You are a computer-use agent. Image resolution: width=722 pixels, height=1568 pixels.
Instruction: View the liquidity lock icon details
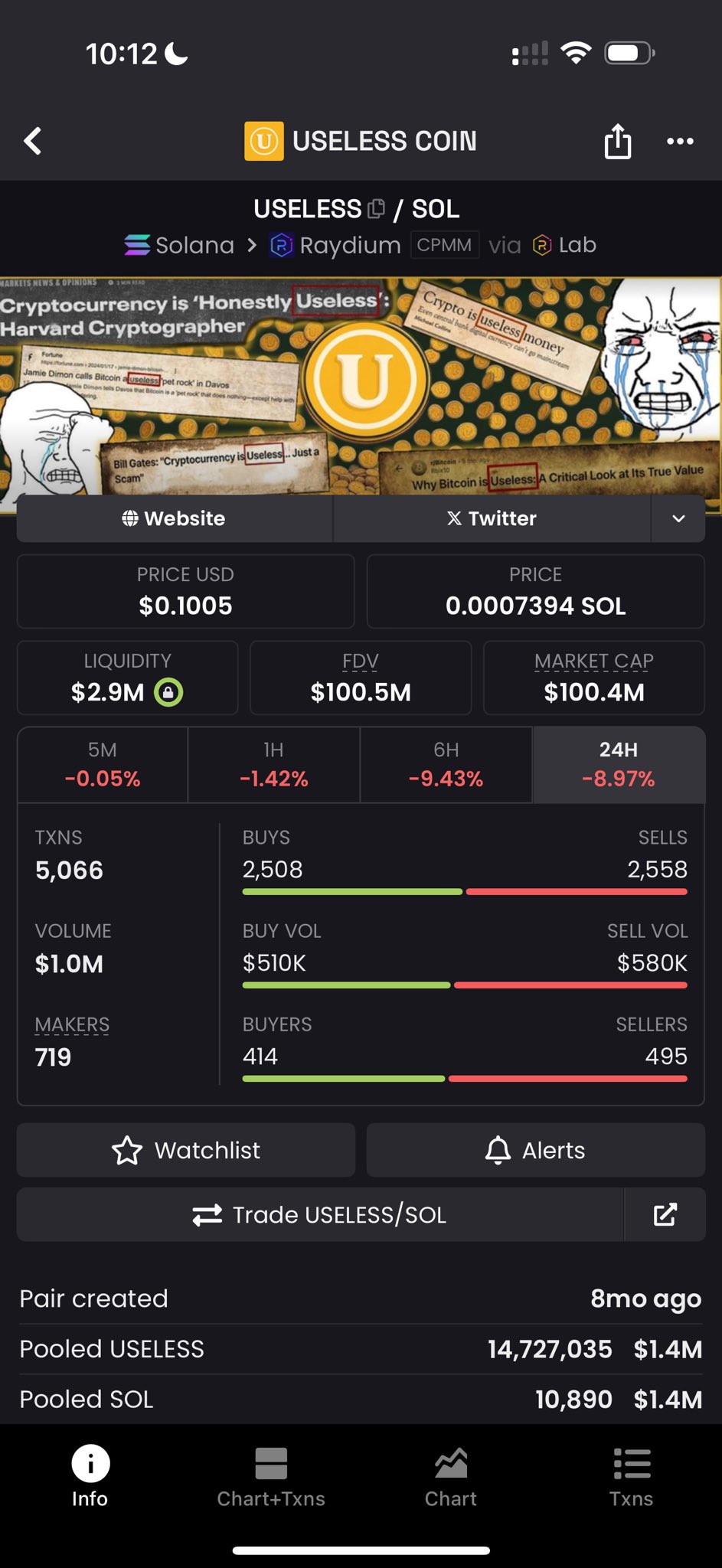pos(168,692)
